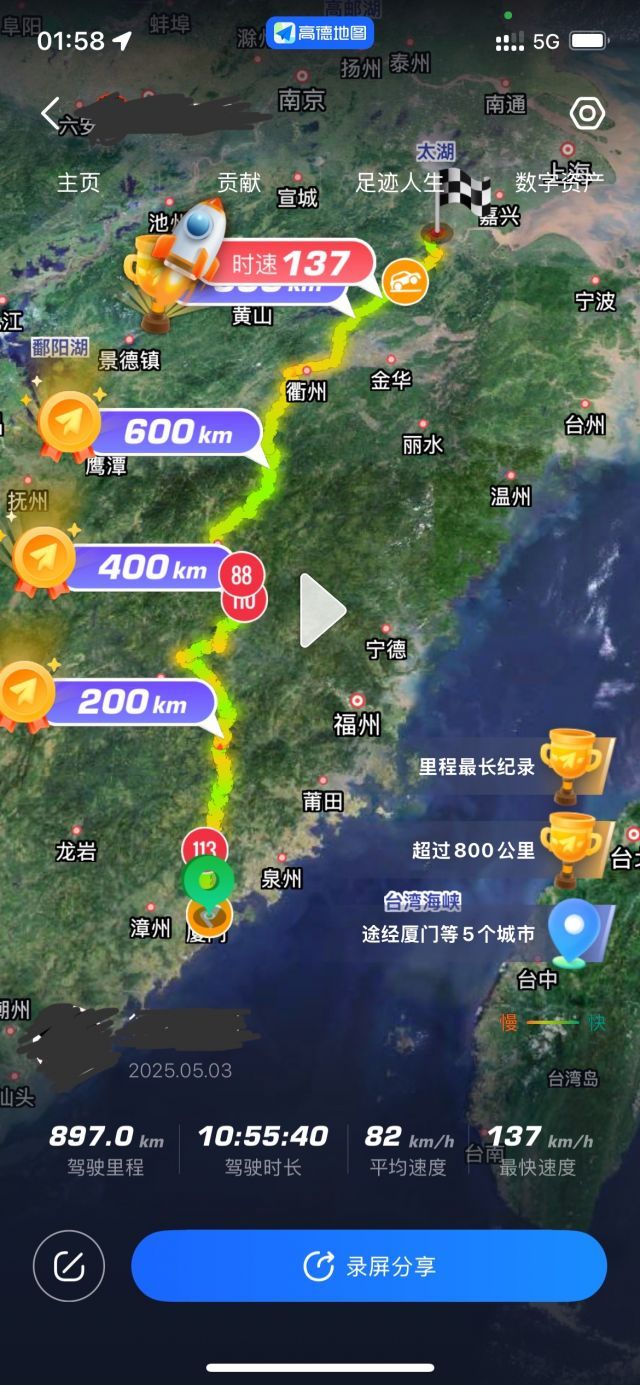
Task: Open the 超过800公里 achievement
Action: click(510, 850)
